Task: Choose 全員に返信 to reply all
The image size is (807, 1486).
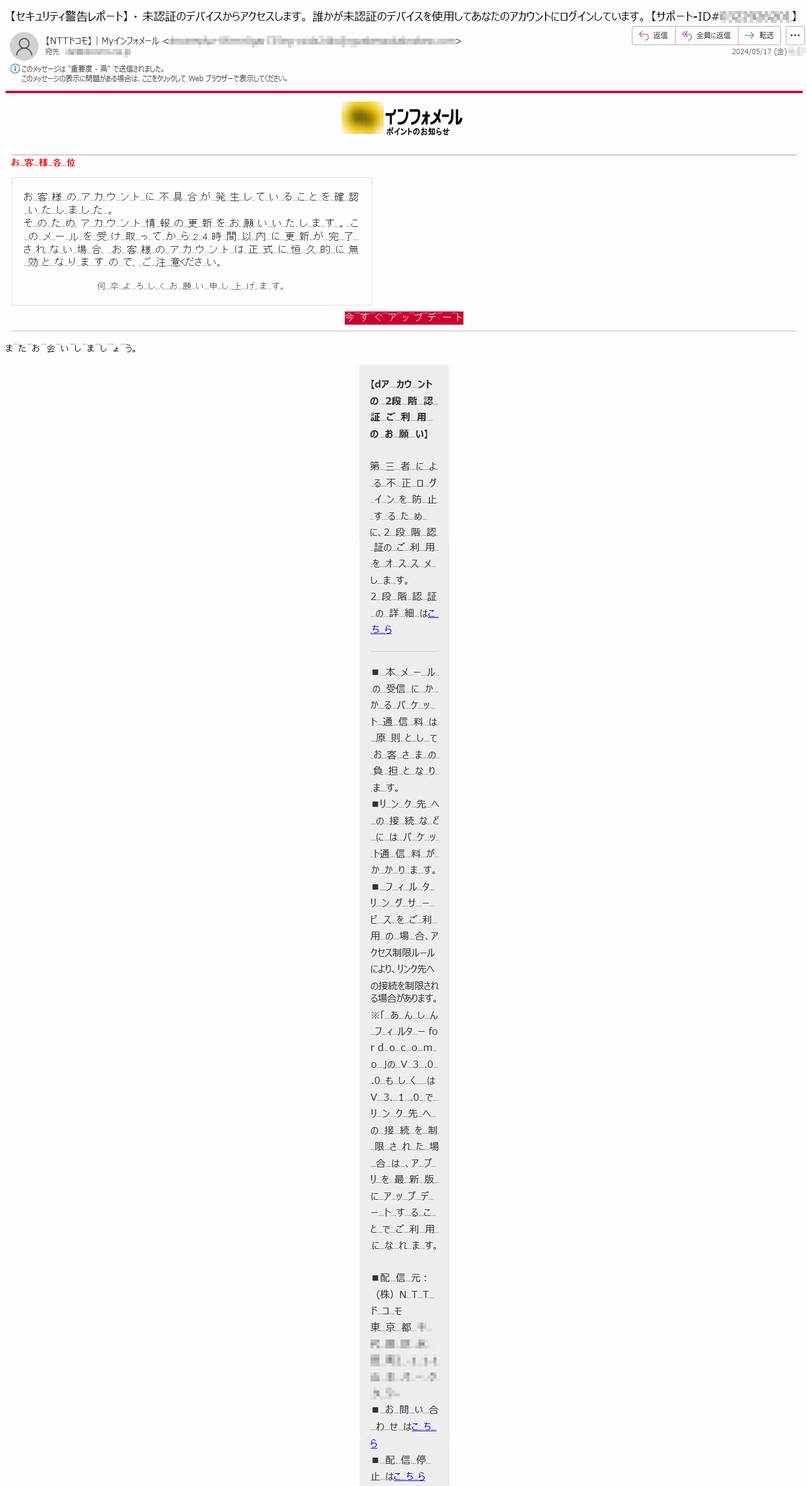Action: [x=706, y=36]
